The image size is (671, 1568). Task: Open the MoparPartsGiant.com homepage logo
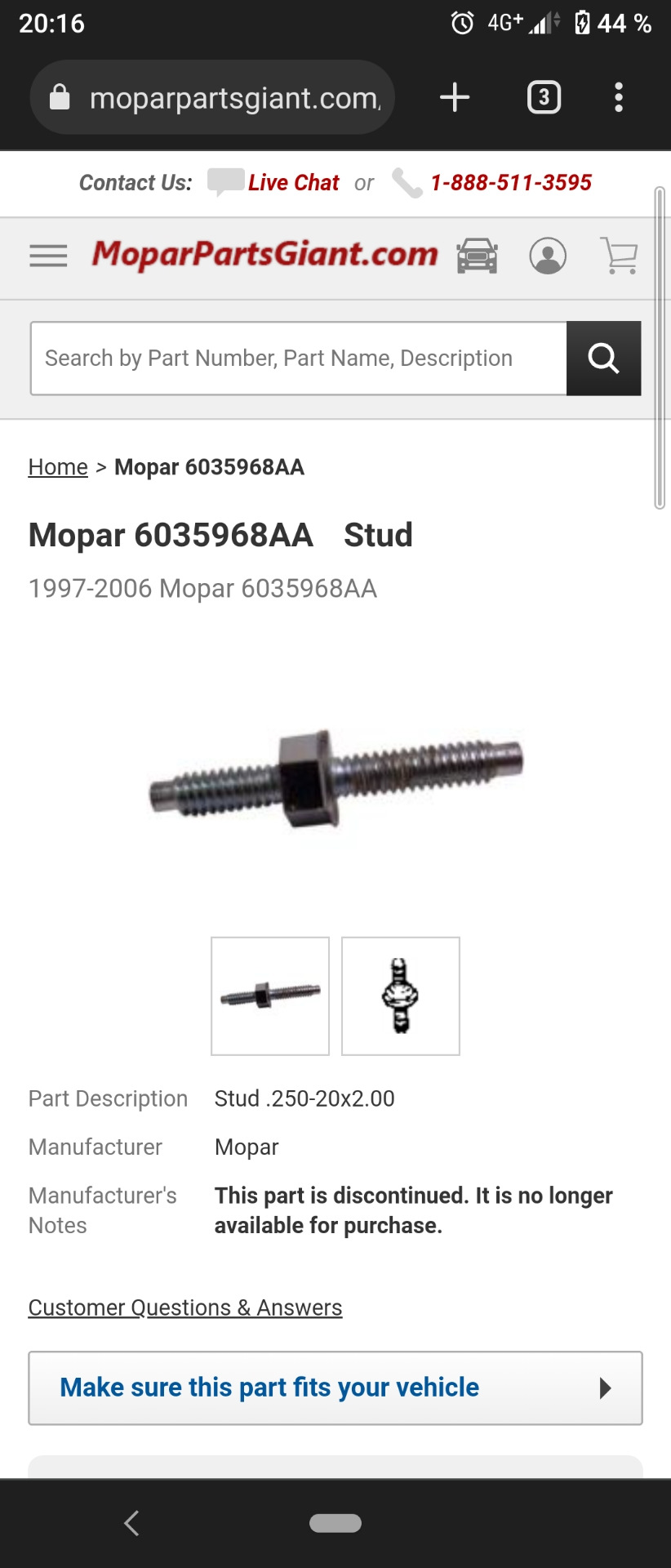click(x=265, y=254)
